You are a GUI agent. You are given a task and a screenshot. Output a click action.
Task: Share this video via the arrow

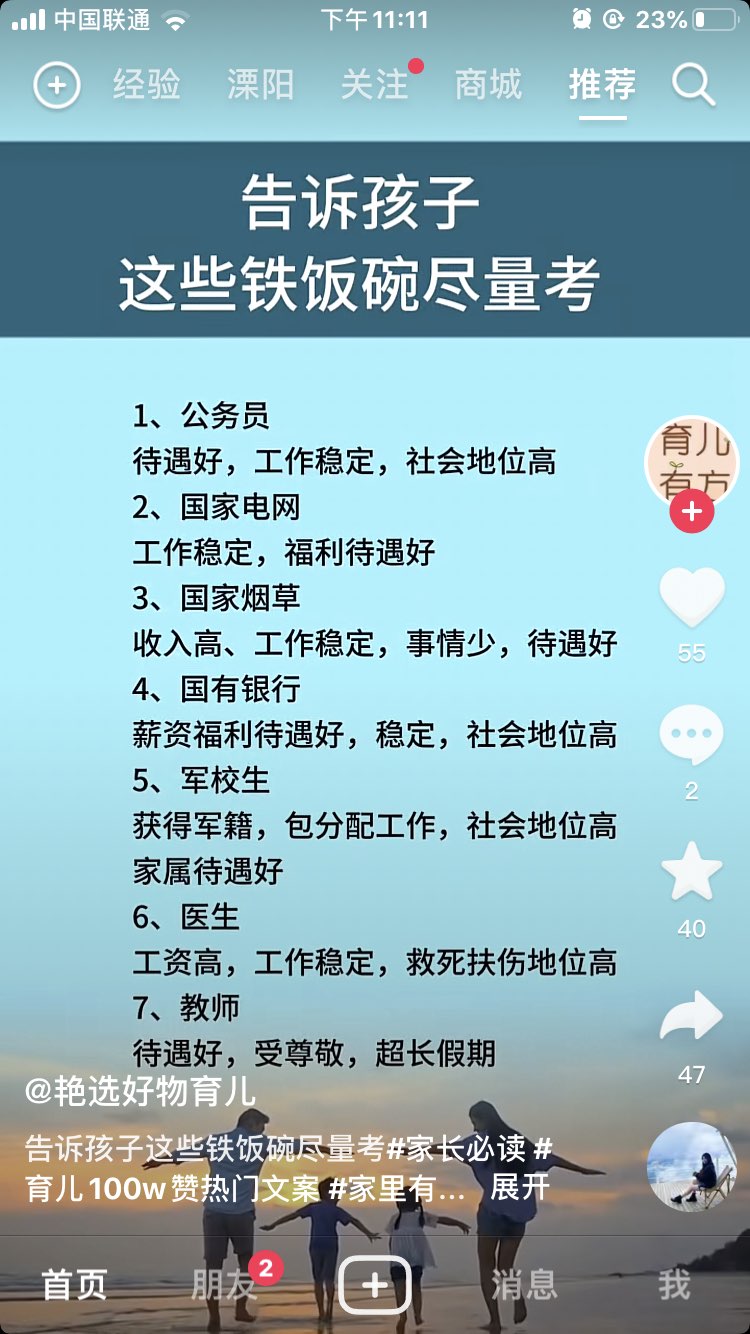tap(691, 1018)
